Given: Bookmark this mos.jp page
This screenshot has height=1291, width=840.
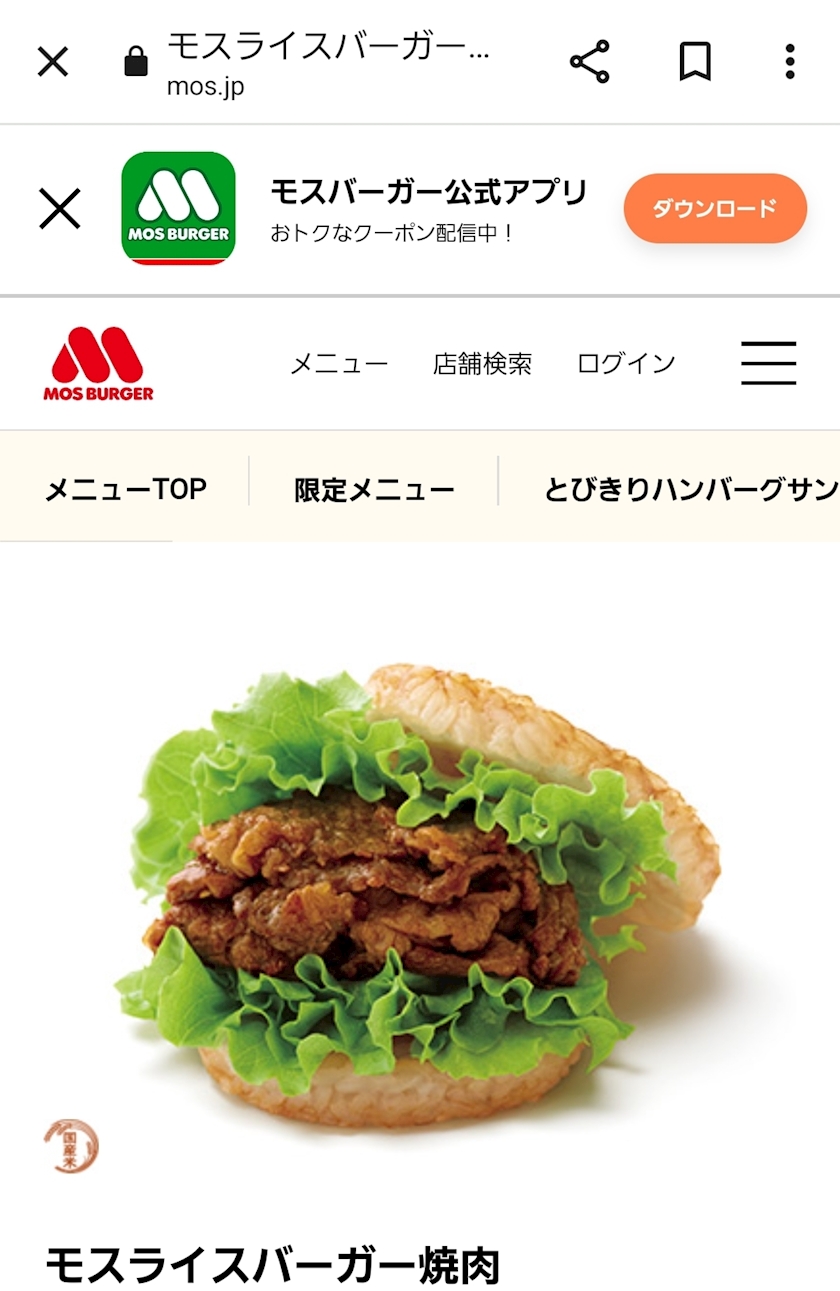Looking at the screenshot, I should tap(695, 62).
